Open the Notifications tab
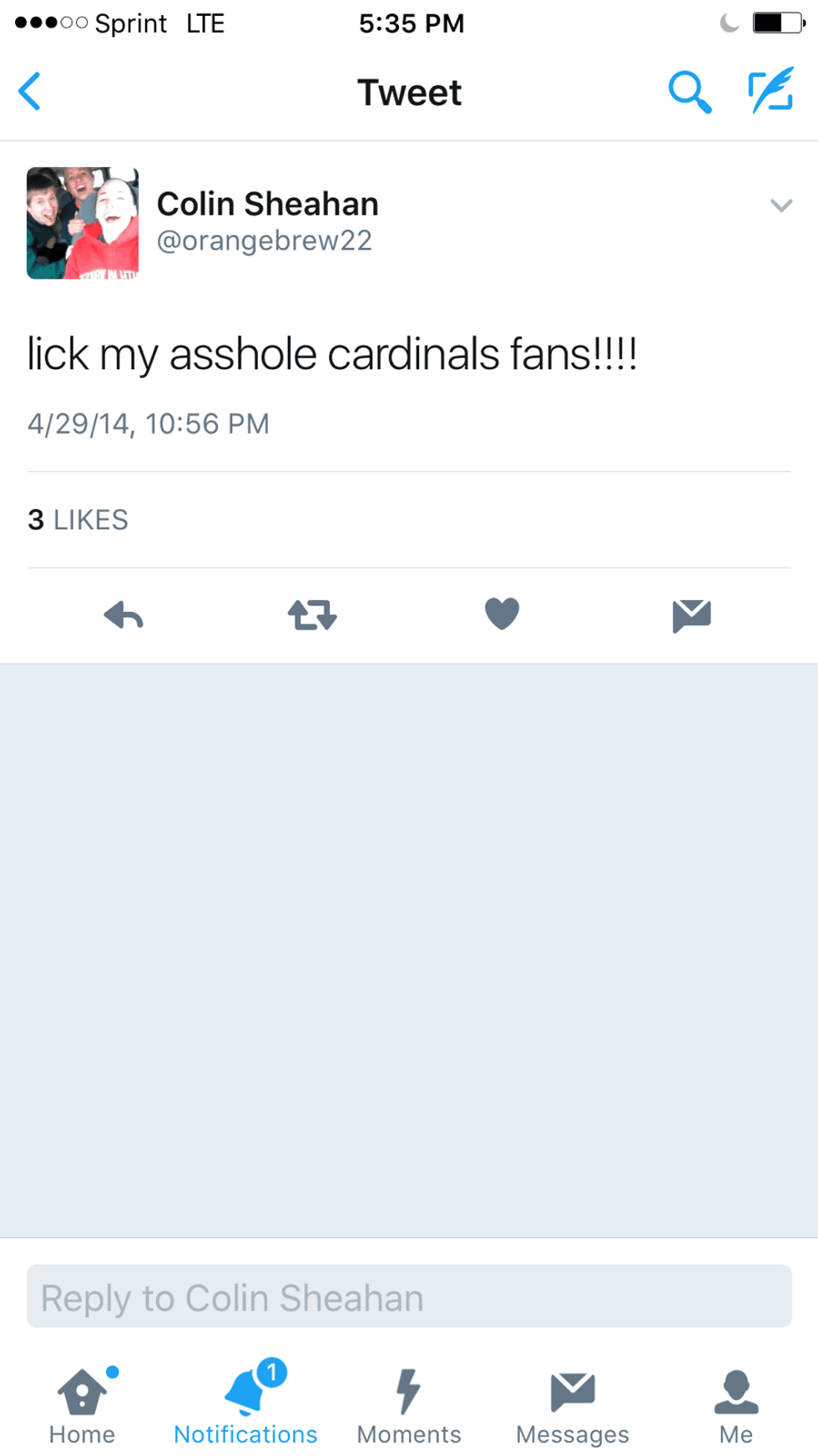 coord(245,1406)
